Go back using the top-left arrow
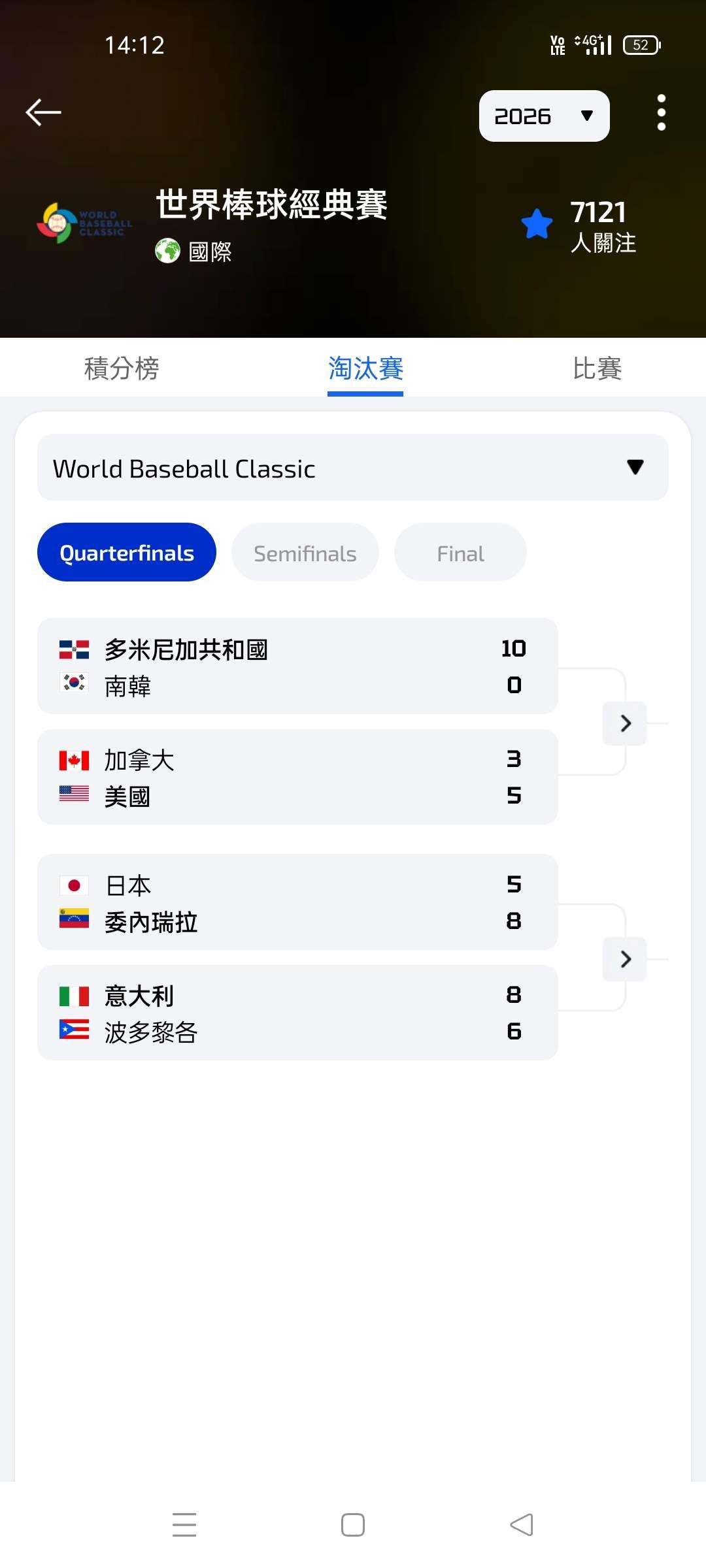The width and height of the screenshot is (706, 1568). click(x=43, y=112)
